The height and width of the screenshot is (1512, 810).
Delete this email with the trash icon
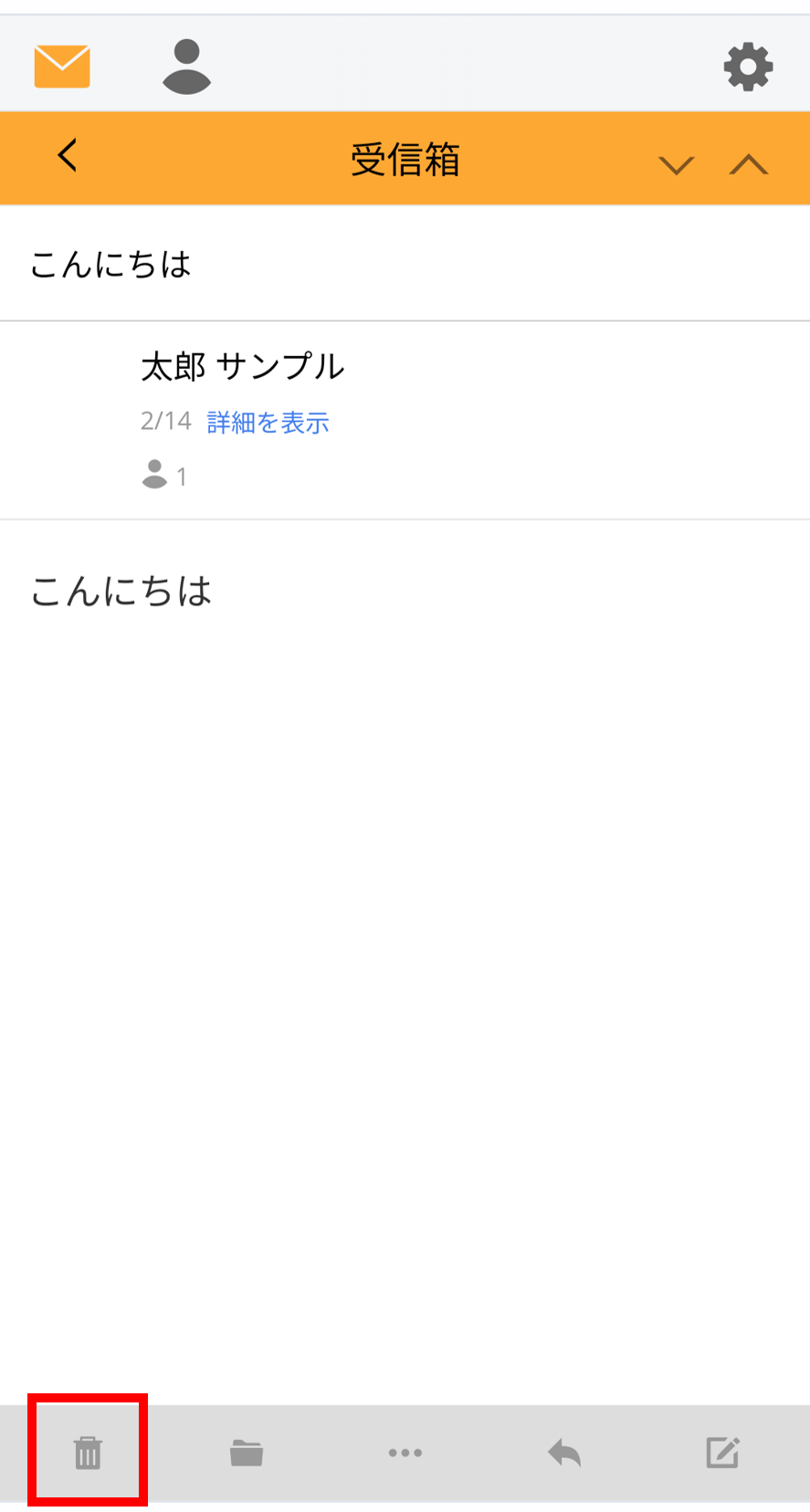pyautogui.click(x=88, y=1452)
